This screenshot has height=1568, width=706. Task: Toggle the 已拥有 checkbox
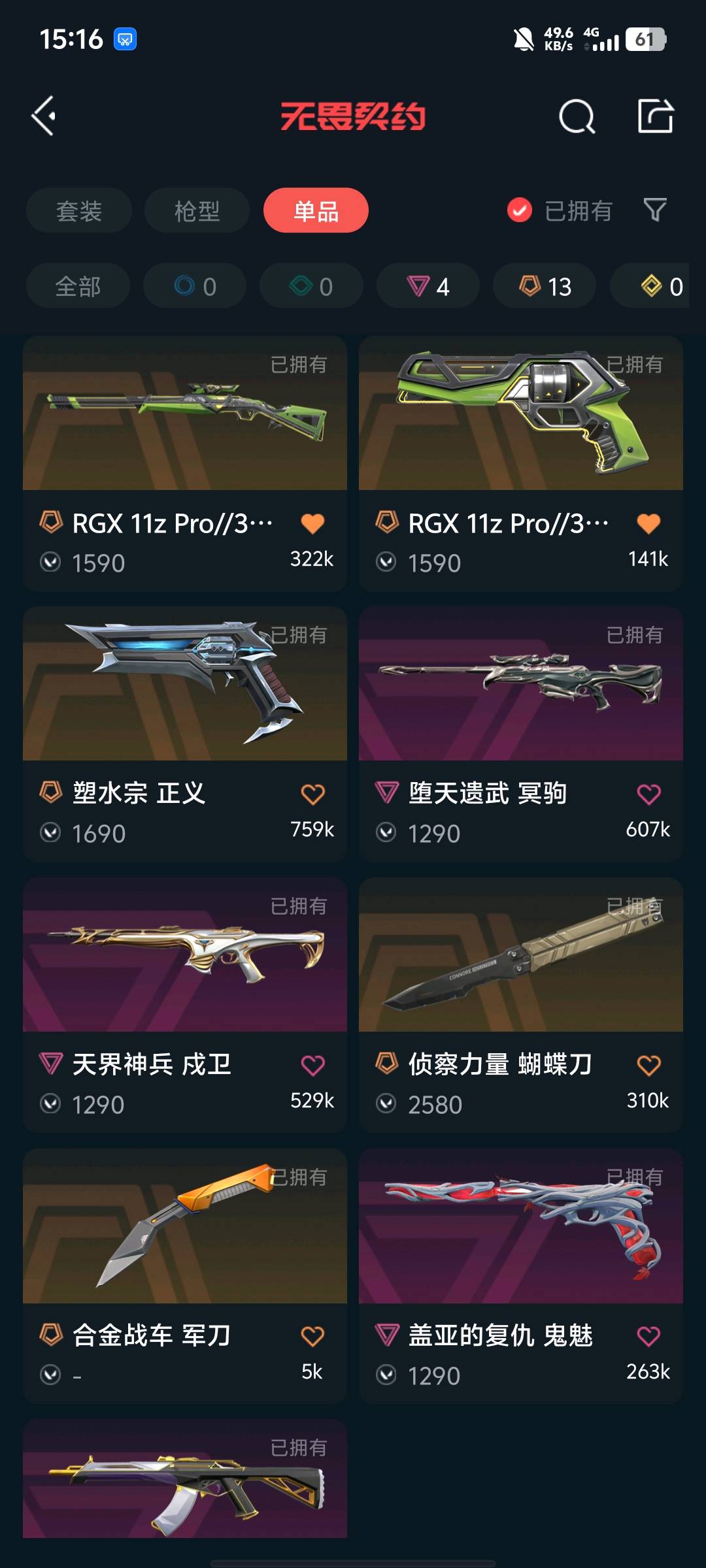520,210
